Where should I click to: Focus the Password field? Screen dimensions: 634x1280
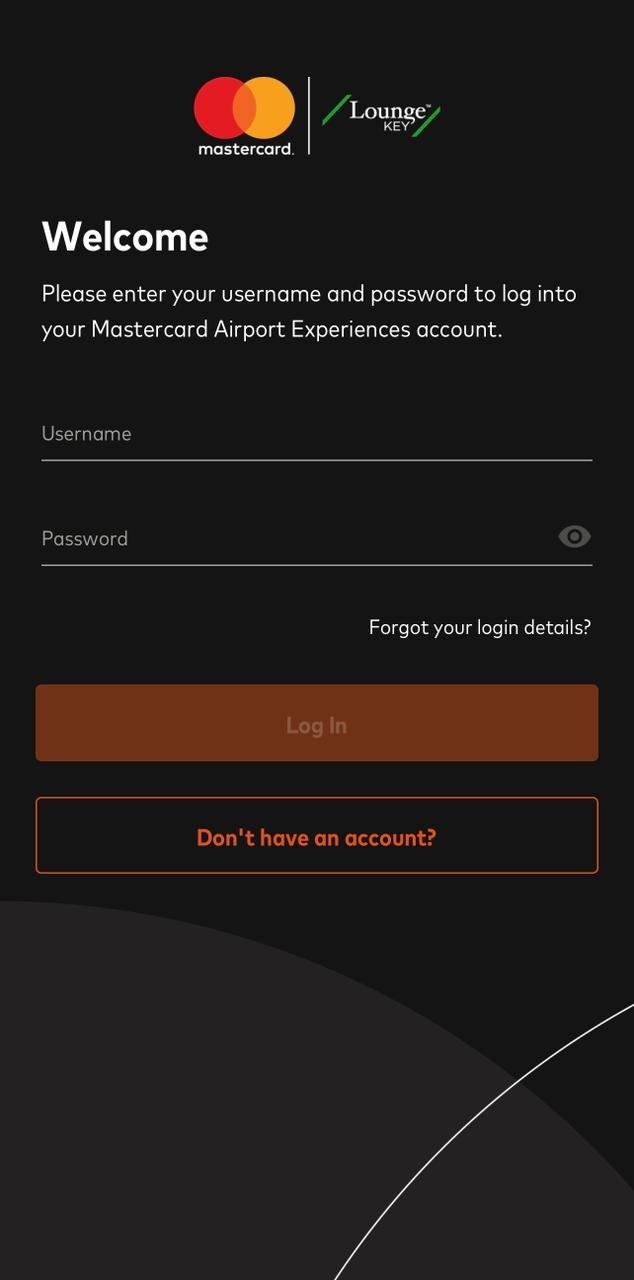click(290, 538)
